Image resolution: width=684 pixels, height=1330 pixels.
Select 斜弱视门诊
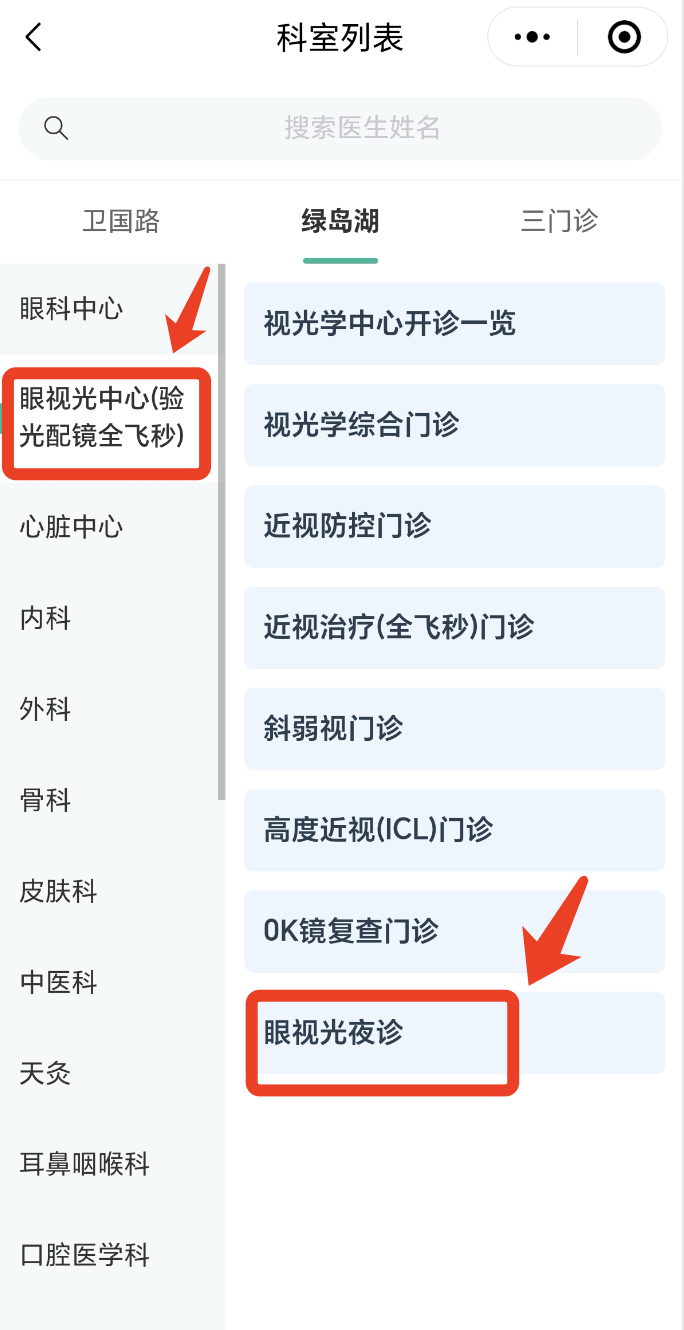[454, 728]
